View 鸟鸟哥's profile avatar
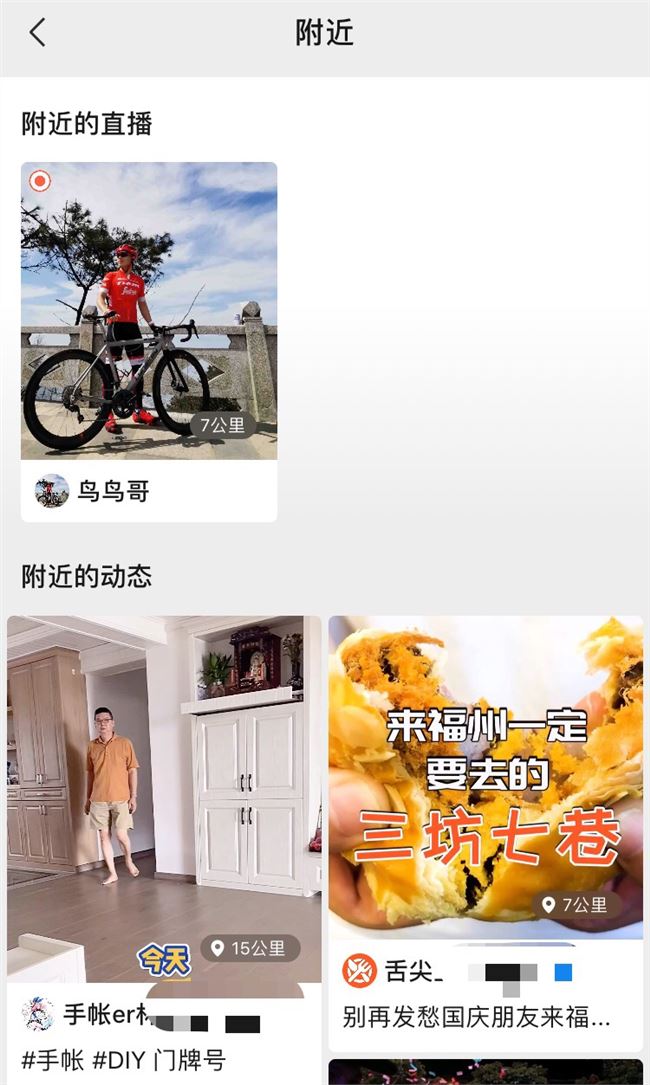Screen dimensions: 650x1085 pyautogui.click(x=52, y=491)
